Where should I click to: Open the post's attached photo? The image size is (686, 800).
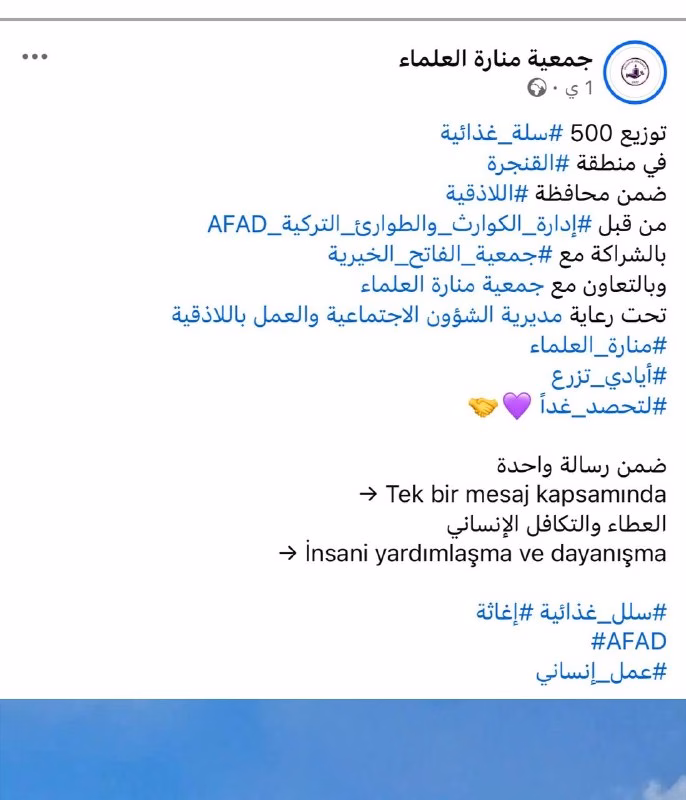tap(343, 749)
